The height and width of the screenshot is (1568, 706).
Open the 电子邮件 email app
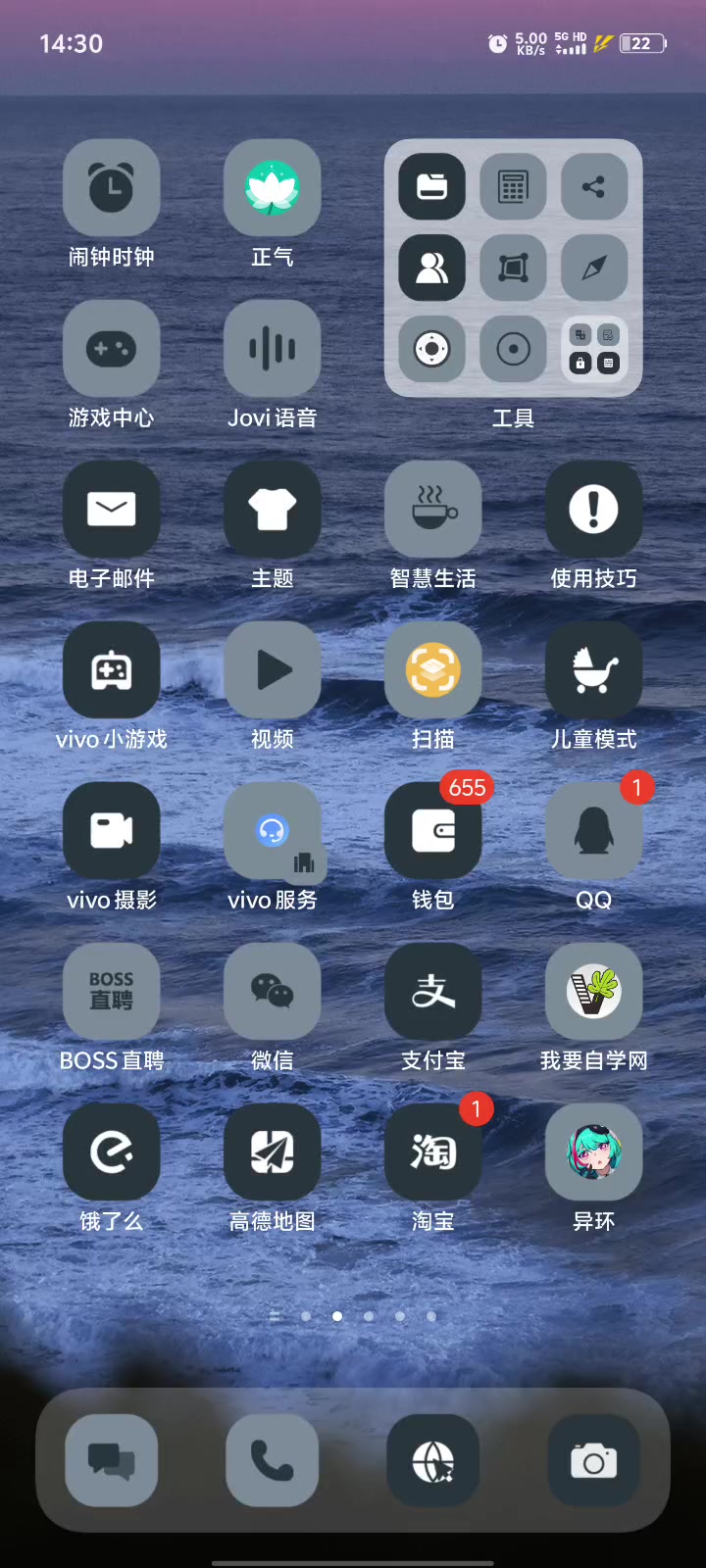click(x=112, y=510)
